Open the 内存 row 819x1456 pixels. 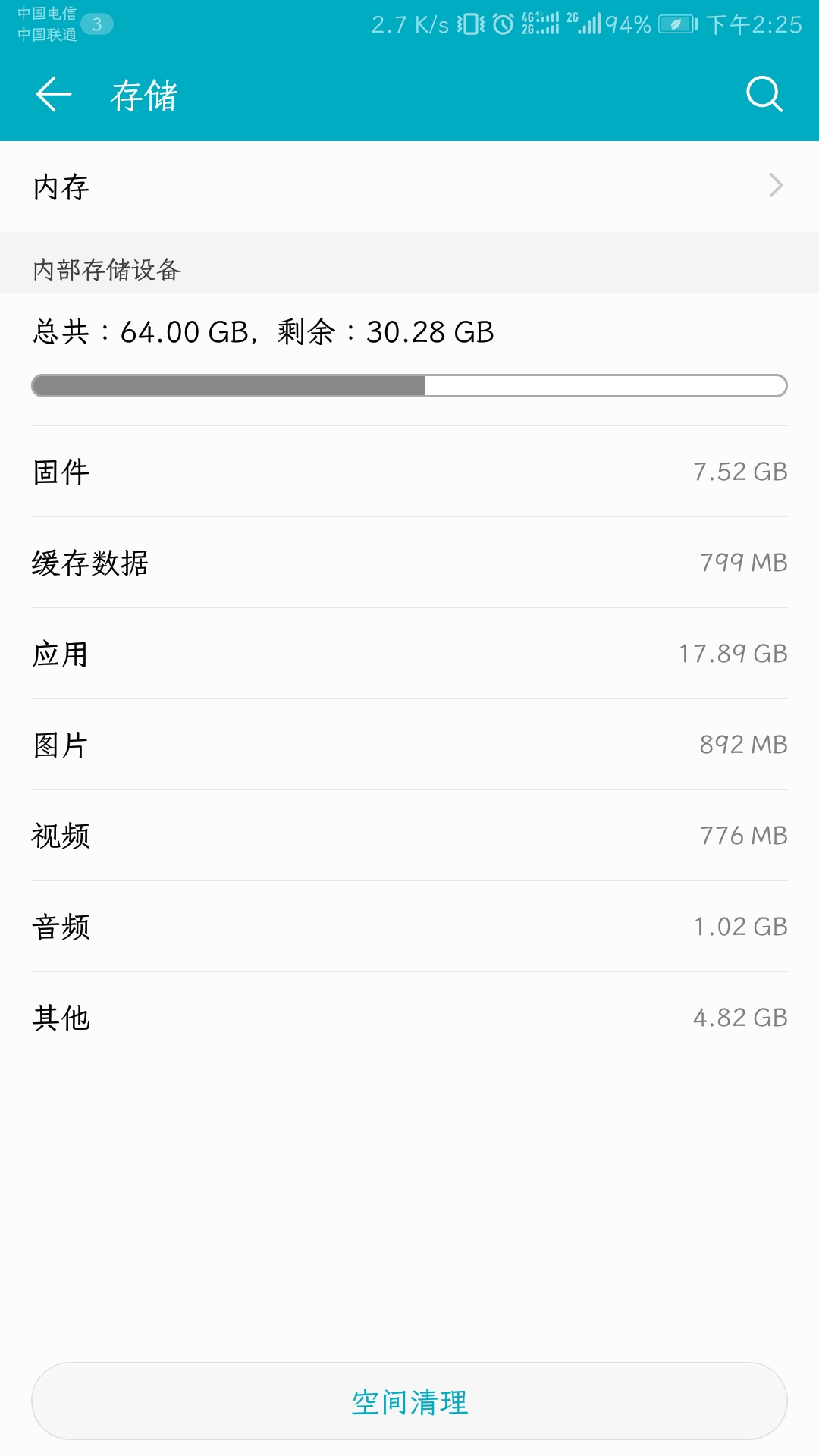409,187
